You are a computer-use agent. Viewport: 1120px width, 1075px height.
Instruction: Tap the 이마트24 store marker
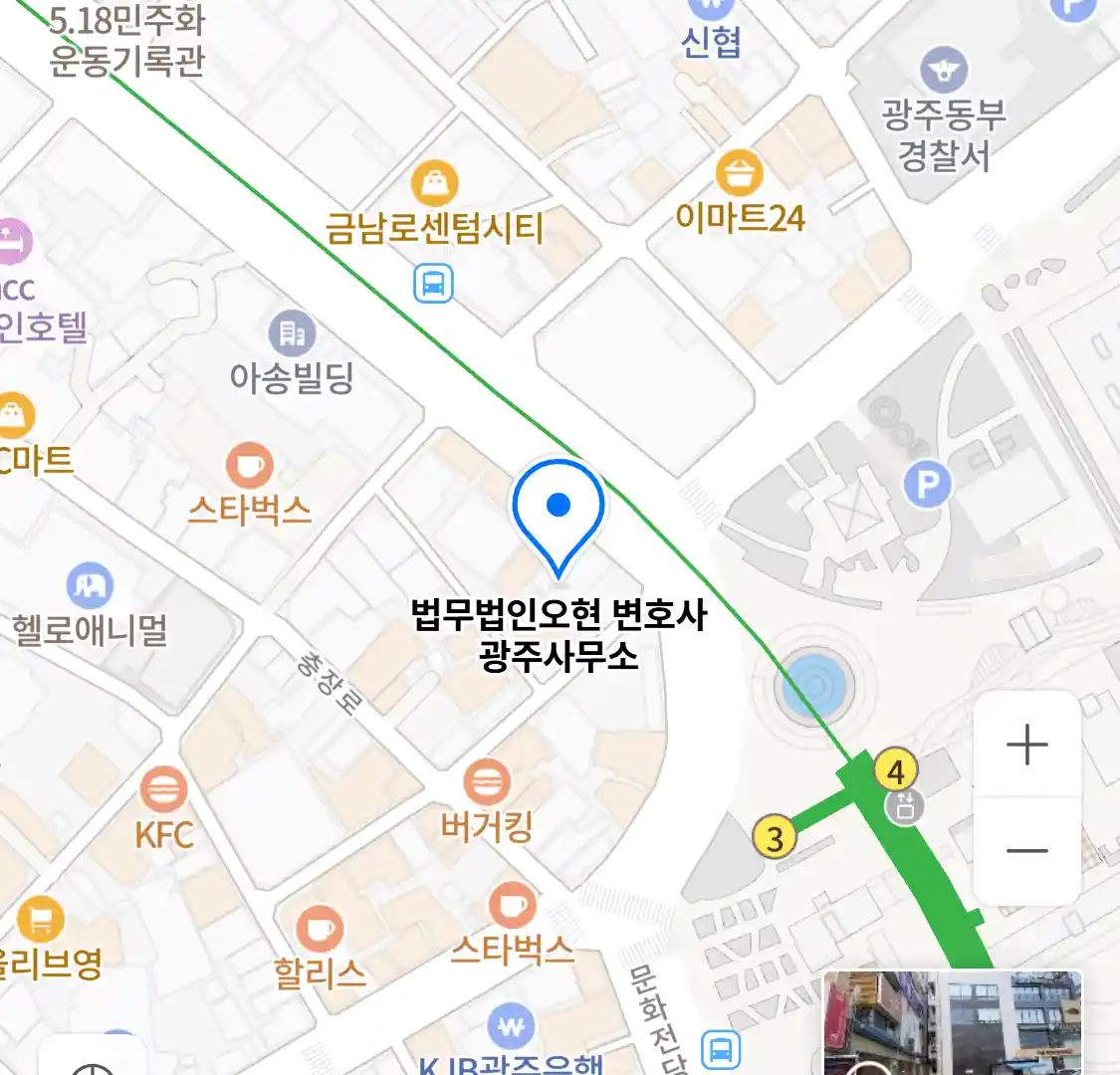(739, 173)
